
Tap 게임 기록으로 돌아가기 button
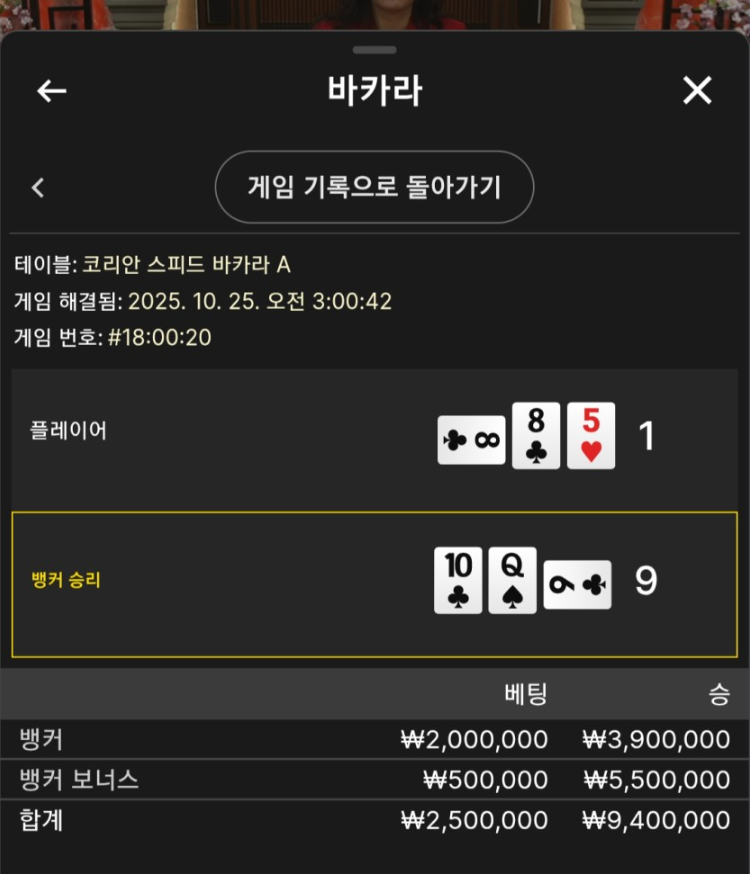pyautogui.click(x=374, y=187)
